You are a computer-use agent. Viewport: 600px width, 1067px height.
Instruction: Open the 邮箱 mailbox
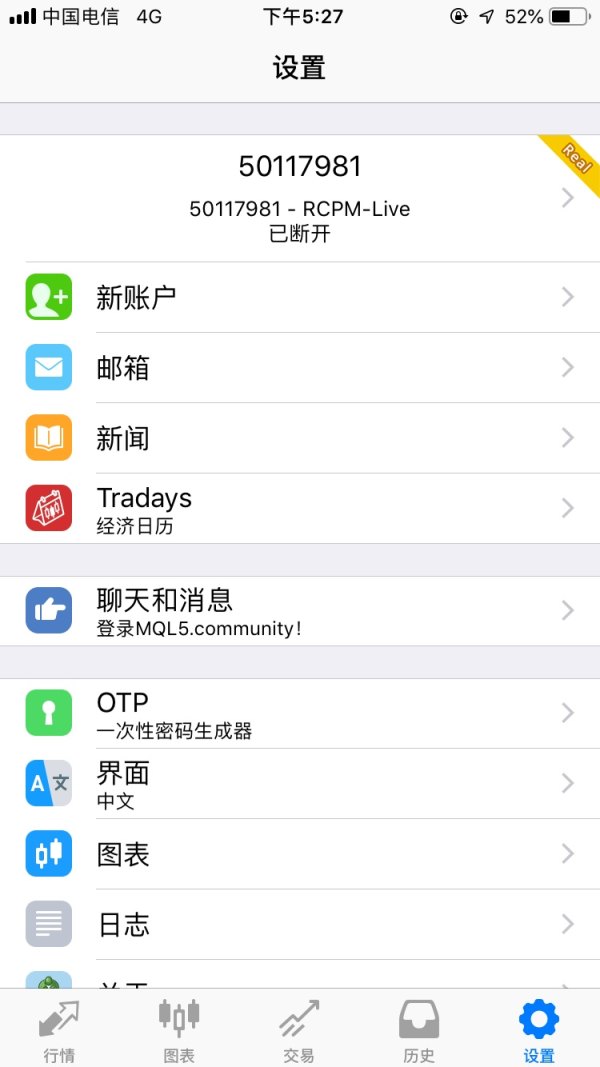coord(300,368)
